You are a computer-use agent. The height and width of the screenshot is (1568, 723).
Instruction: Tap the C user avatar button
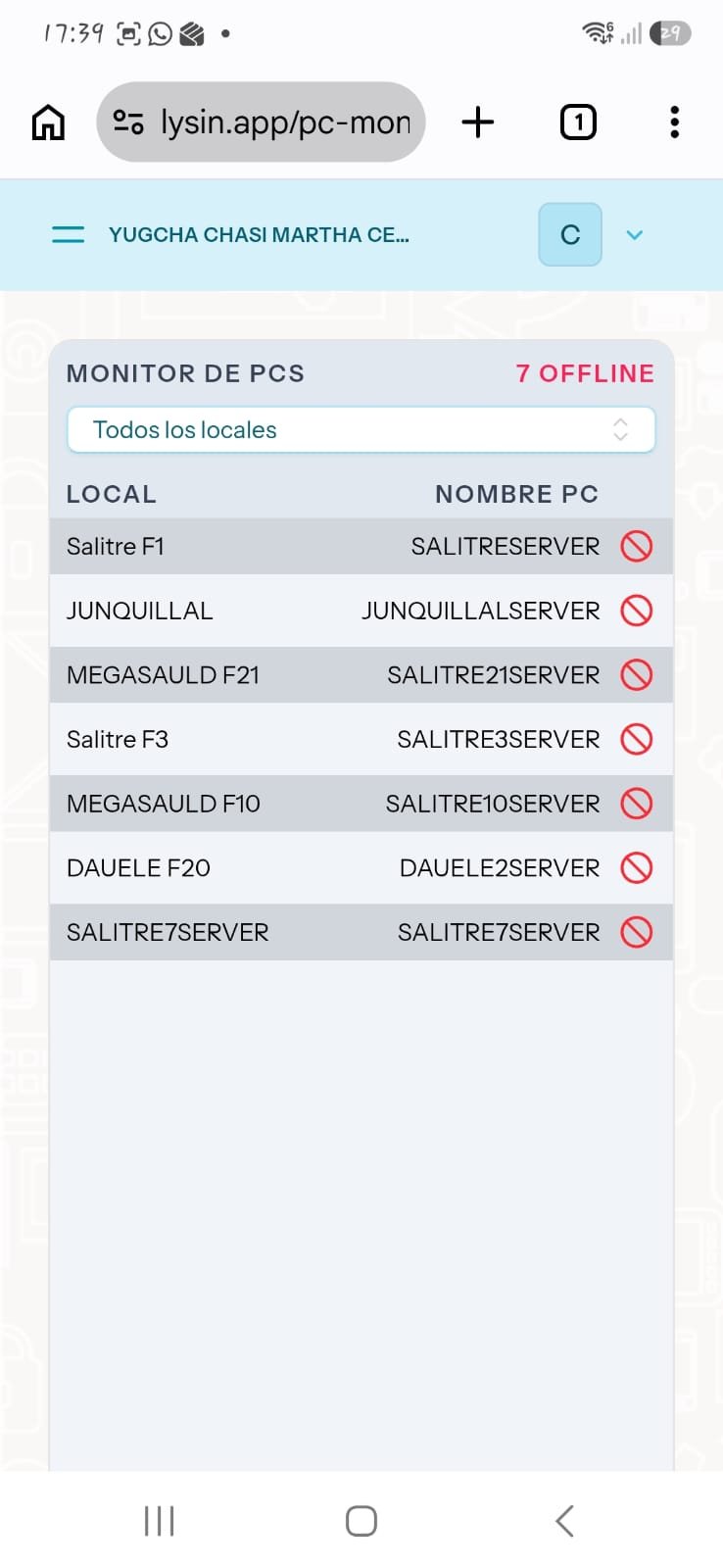[570, 235]
